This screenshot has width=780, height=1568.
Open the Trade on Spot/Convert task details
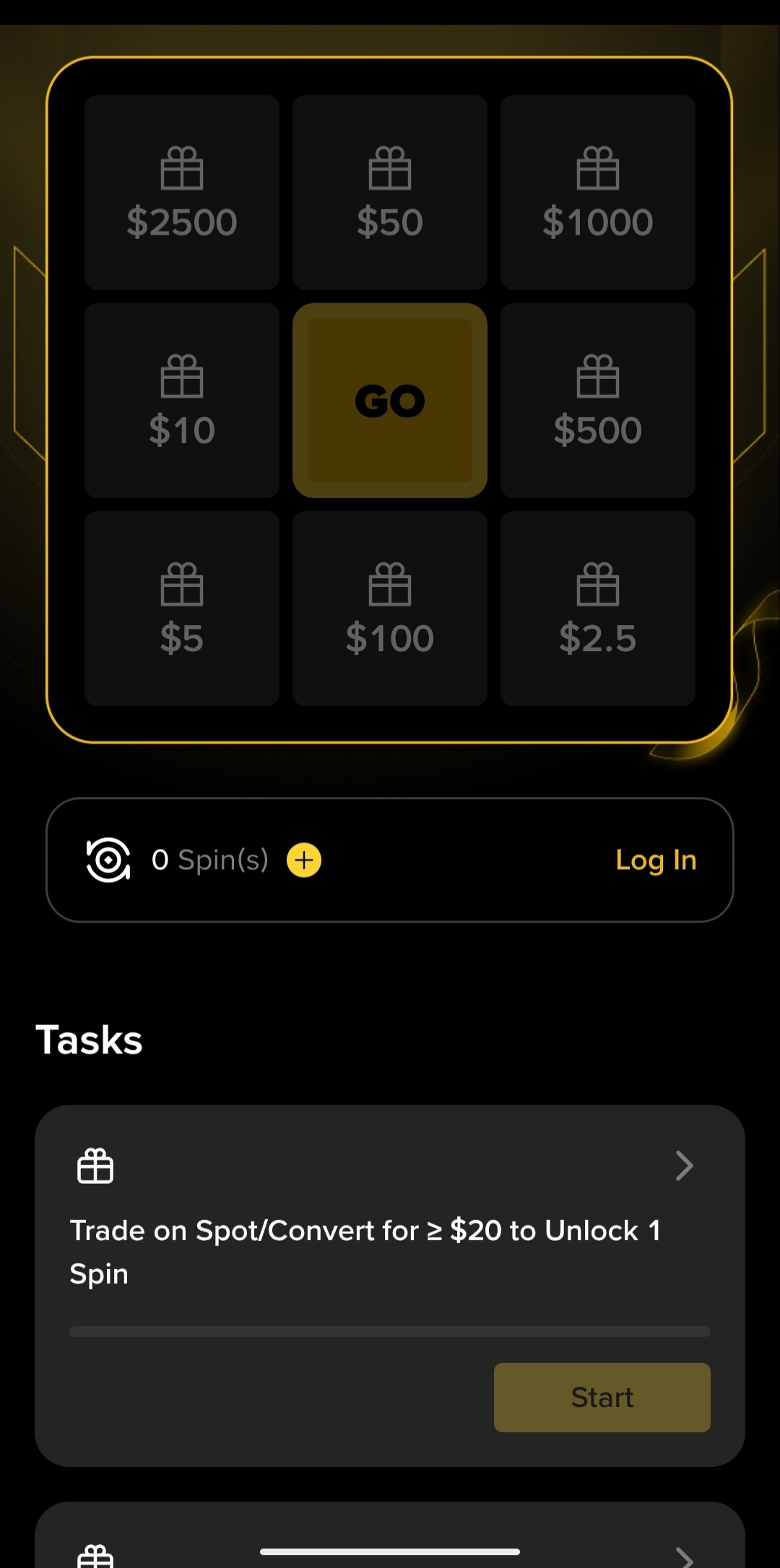coord(683,1165)
